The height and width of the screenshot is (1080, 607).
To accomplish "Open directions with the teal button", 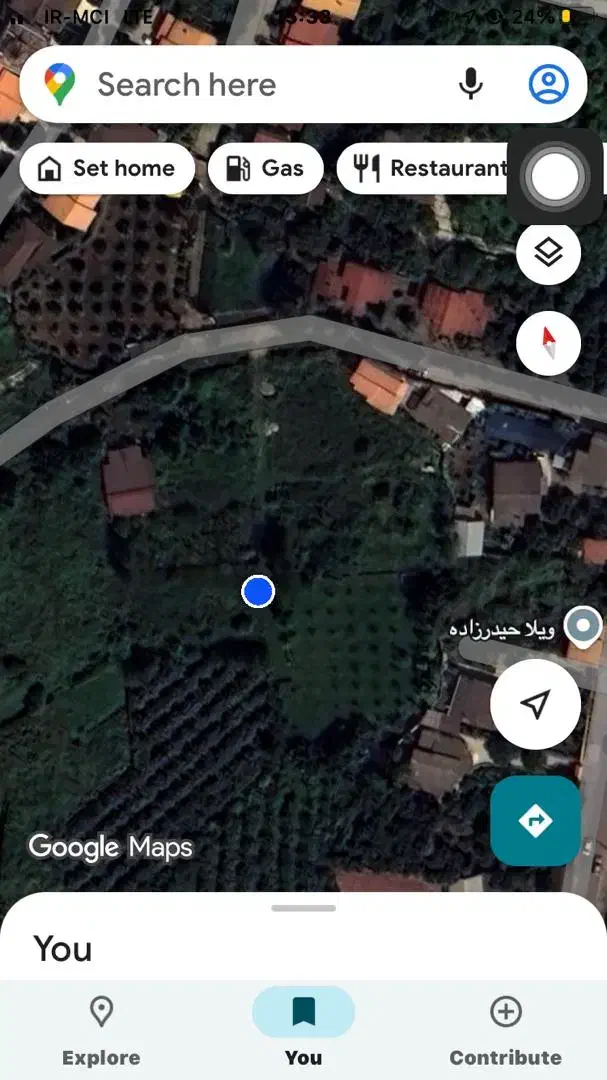I will [536, 821].
